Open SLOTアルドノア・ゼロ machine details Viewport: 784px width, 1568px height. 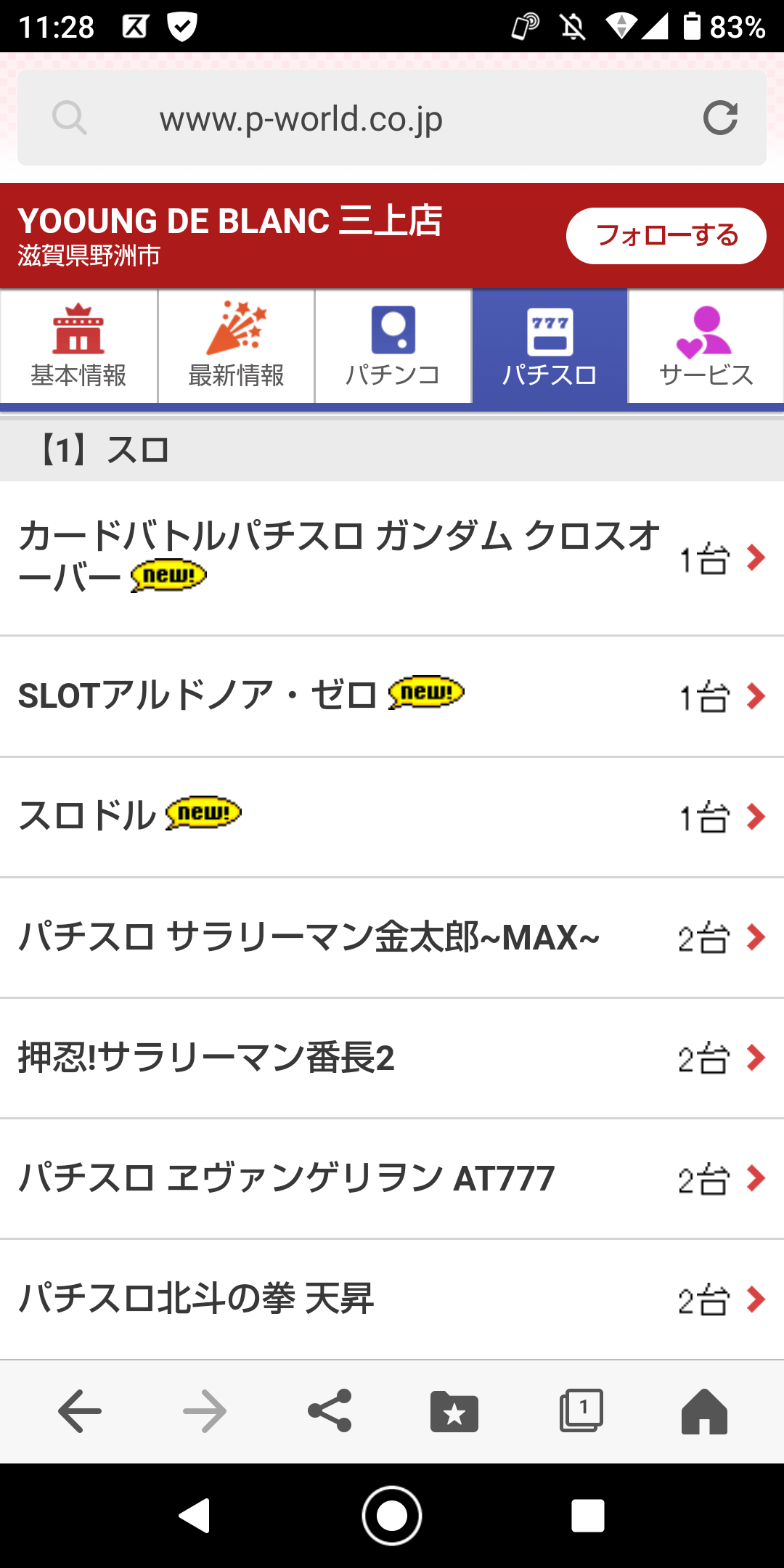392,697
